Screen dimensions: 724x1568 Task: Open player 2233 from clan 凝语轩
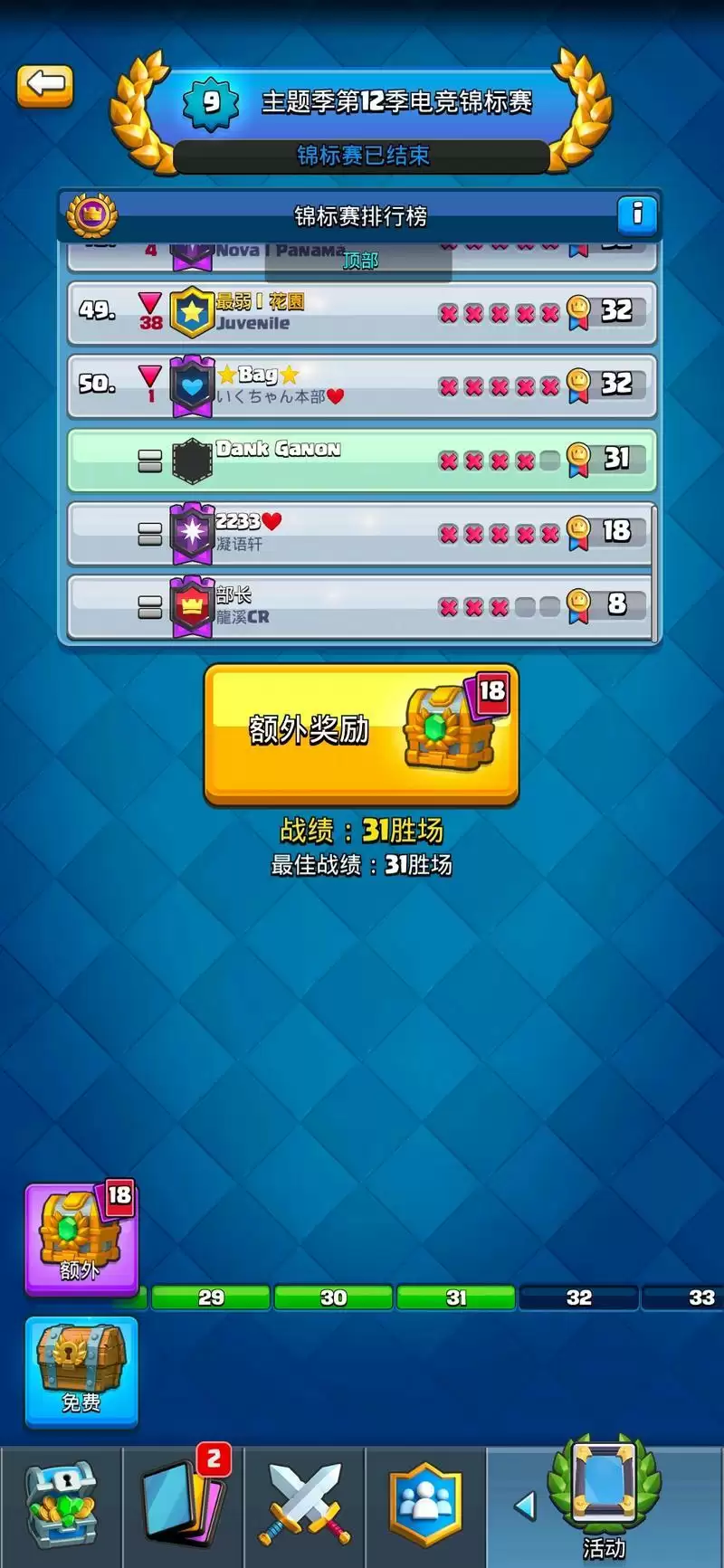coord(362,533)
